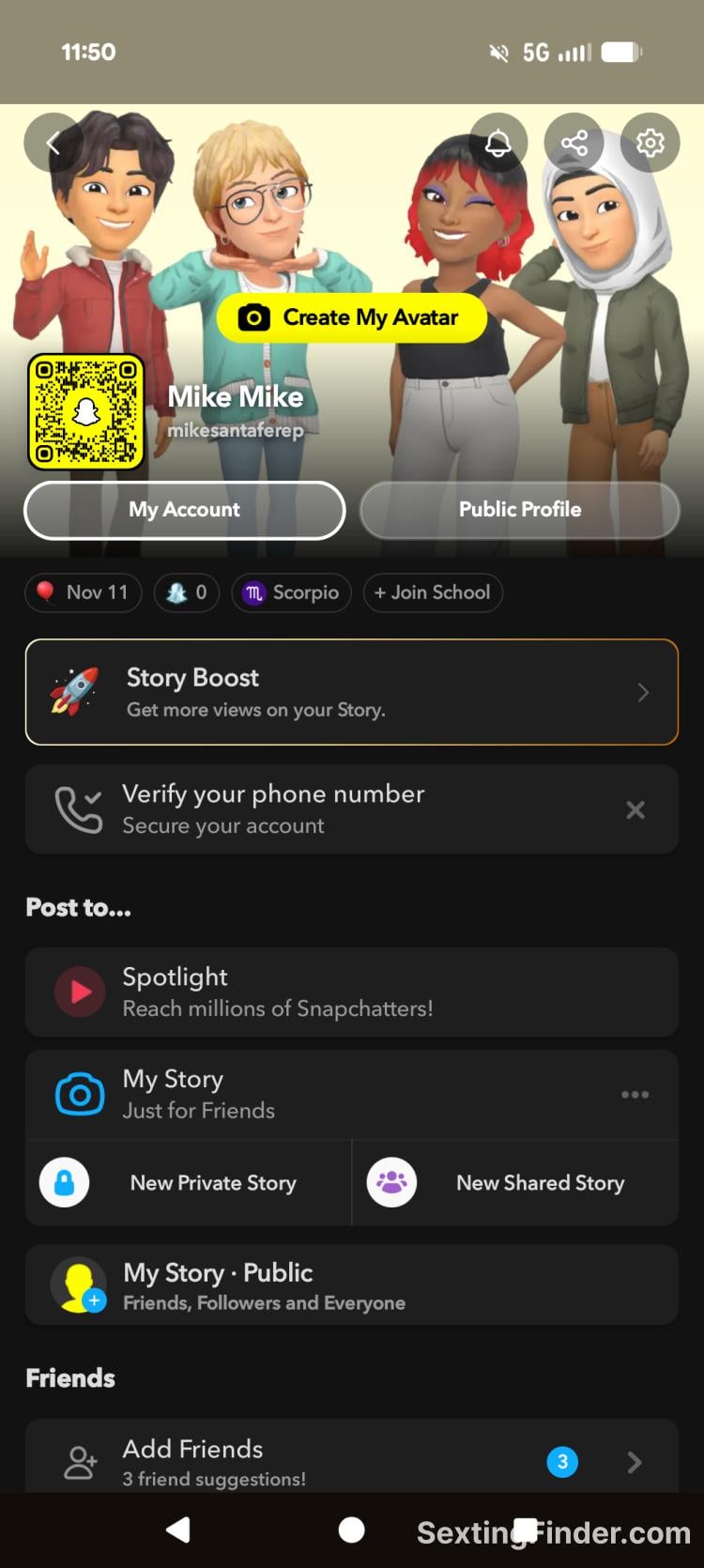This screenshot has height=1568, width=704.
Task: Tap Join School chip
Action: (x=433, y=592)
